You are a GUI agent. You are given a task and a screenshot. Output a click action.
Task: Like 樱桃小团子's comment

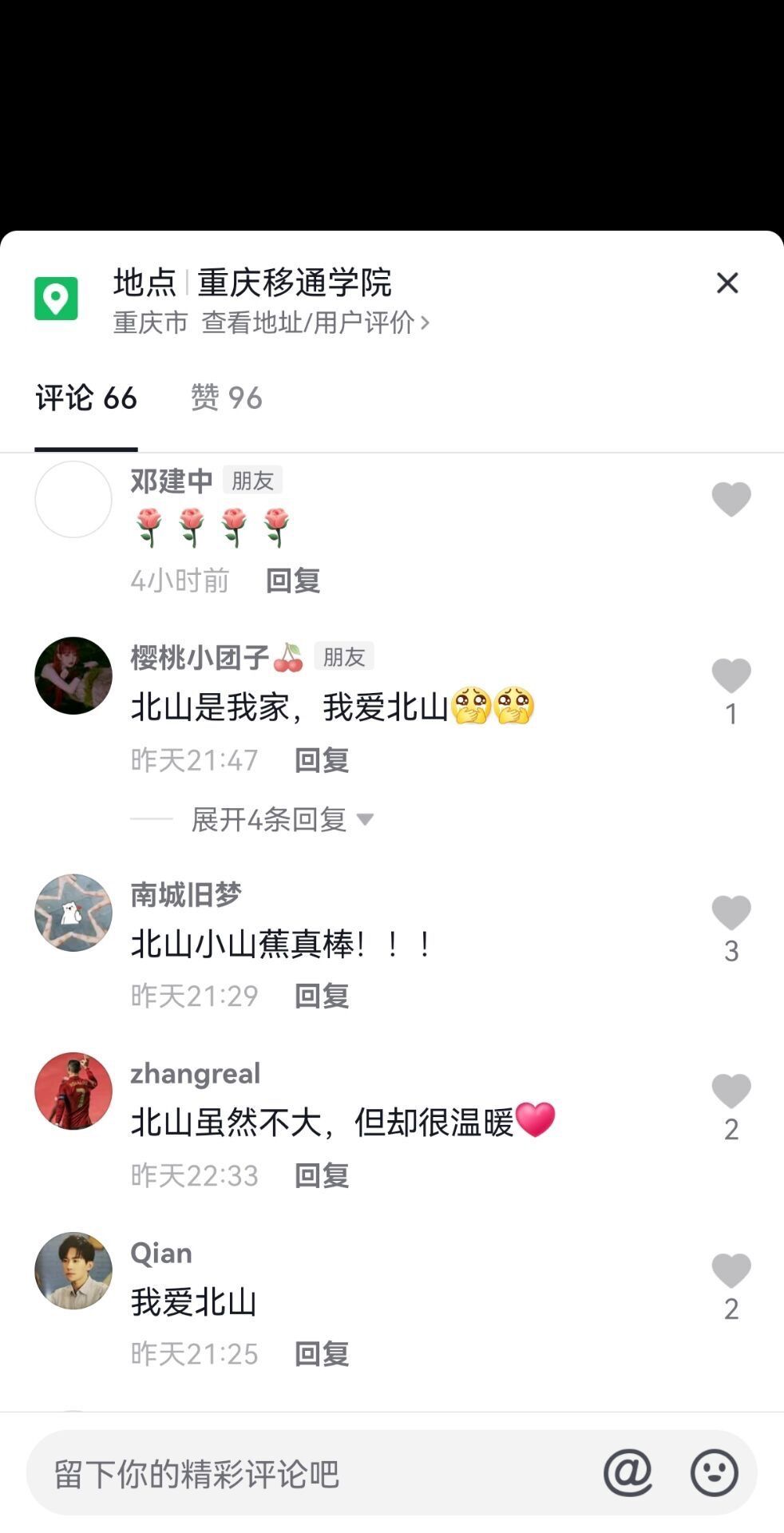[731, 676]
